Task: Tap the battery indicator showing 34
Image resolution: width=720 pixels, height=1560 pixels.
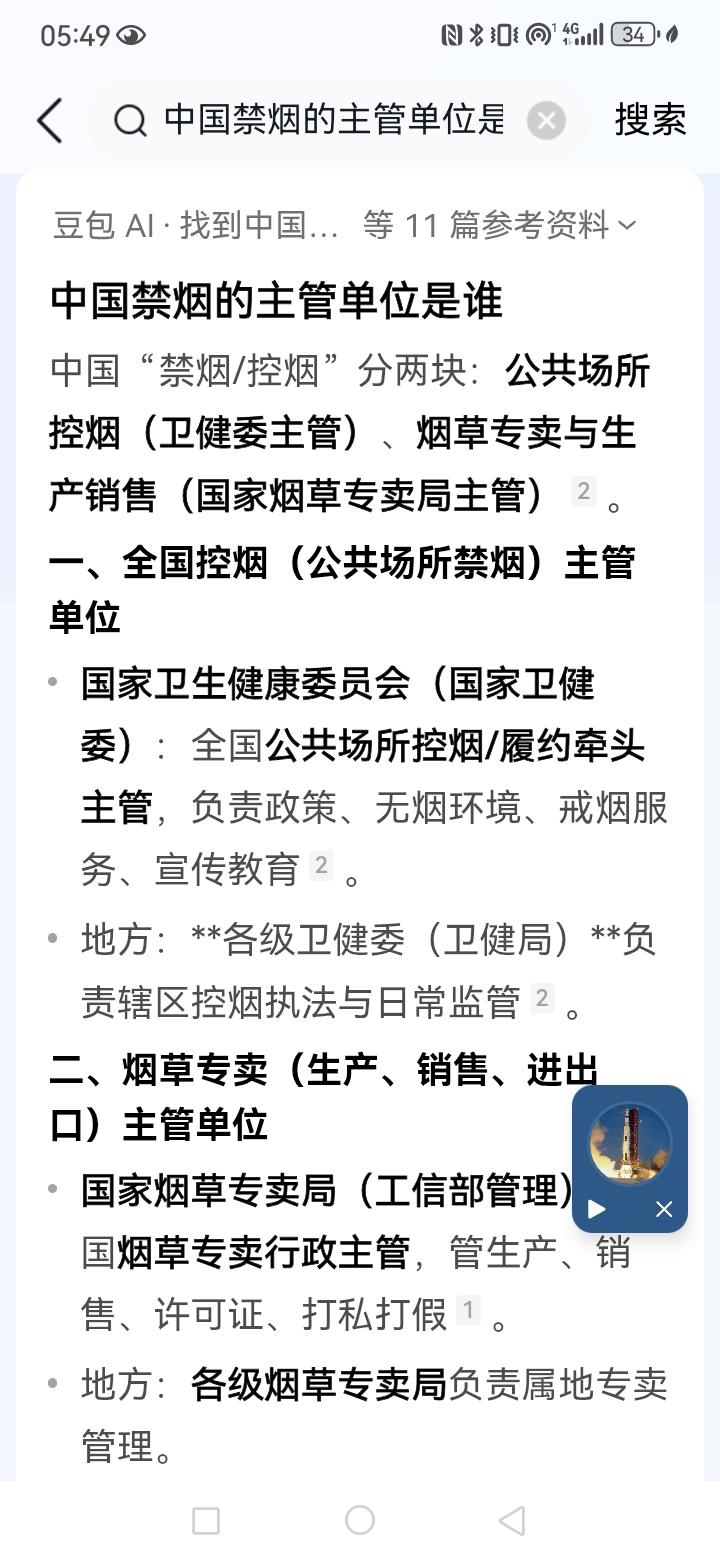Action: (632, 33)
